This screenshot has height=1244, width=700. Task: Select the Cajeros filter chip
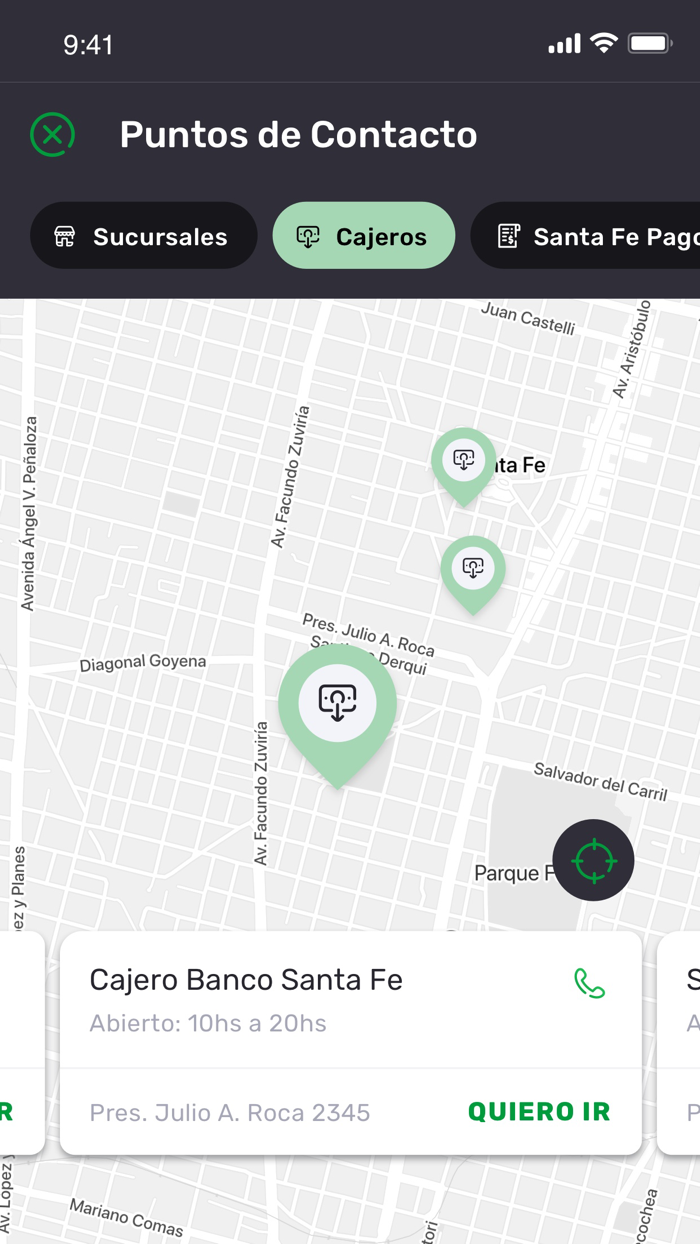364,236
